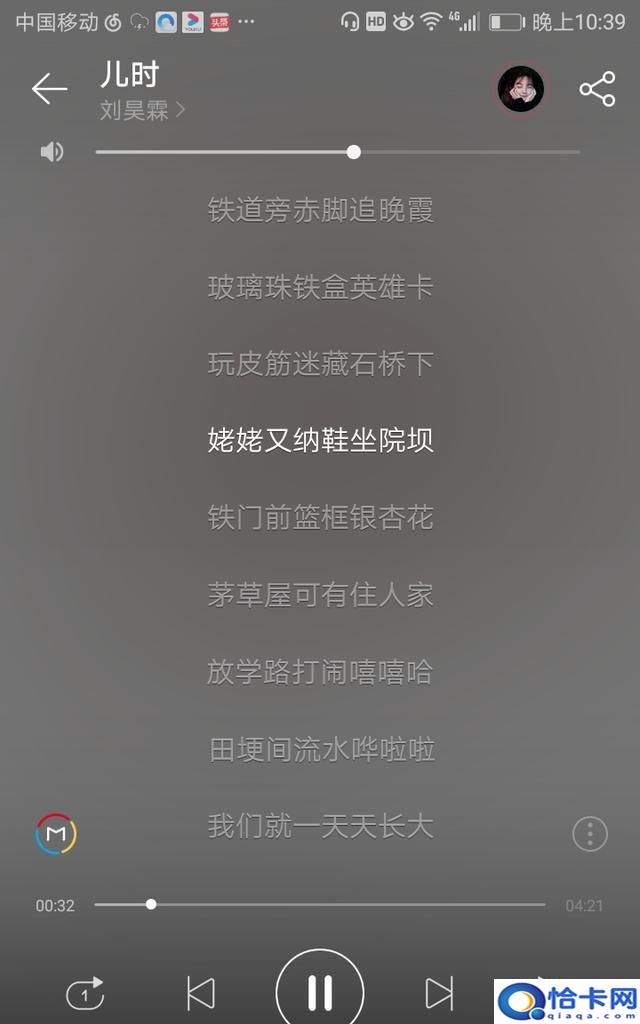This screenshot has height=1024, width=640.
Task: Open artist page for 刘昊霖
Action: [142, 111]
